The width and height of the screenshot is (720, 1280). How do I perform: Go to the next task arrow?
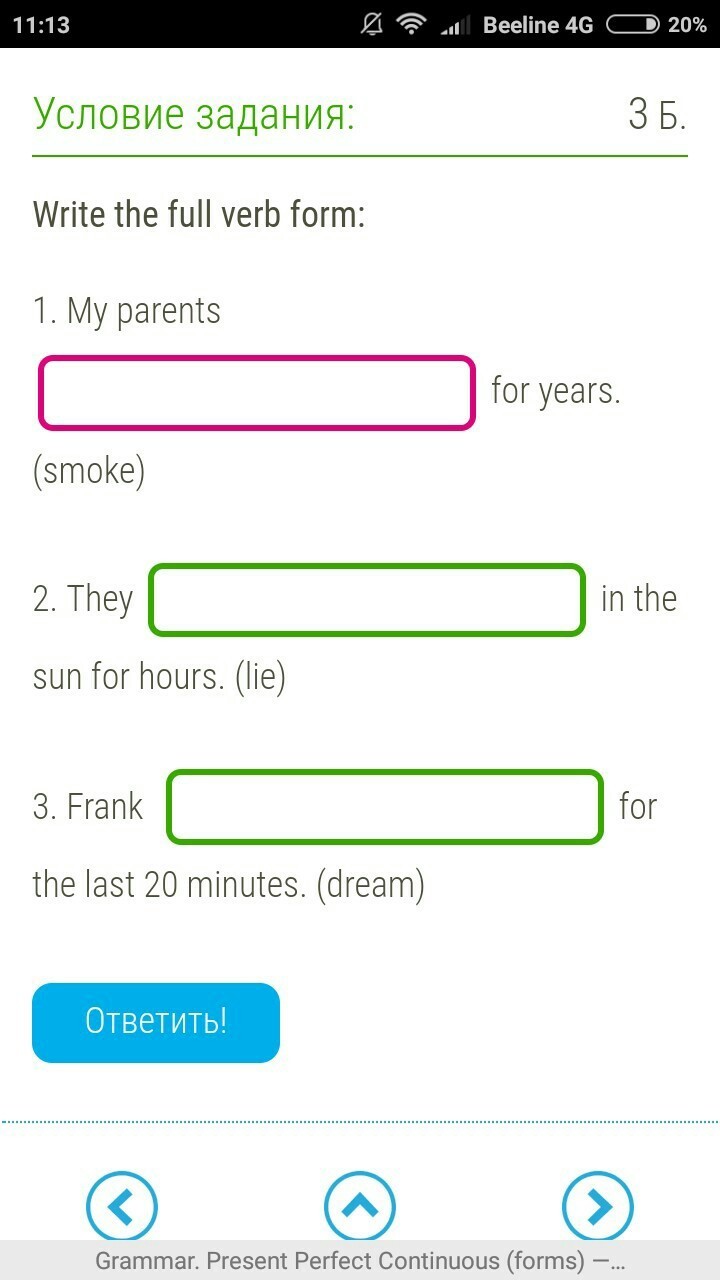coord(598,1207)
